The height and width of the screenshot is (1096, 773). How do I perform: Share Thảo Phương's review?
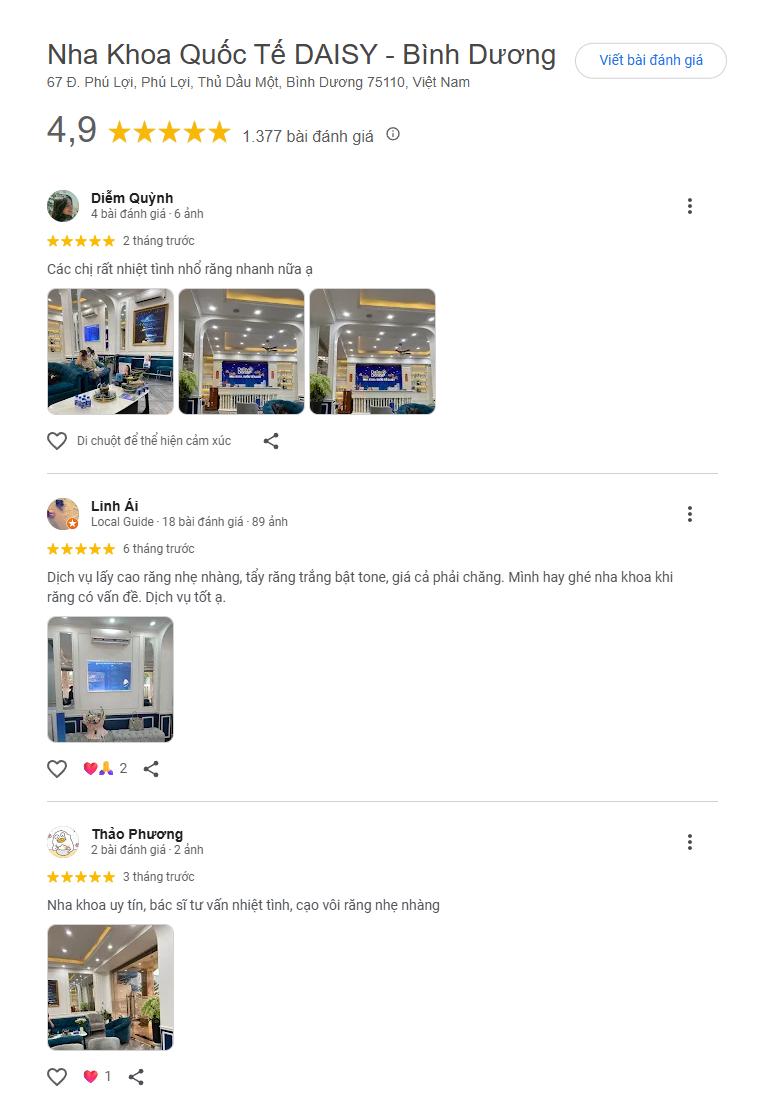point(137,1077)
